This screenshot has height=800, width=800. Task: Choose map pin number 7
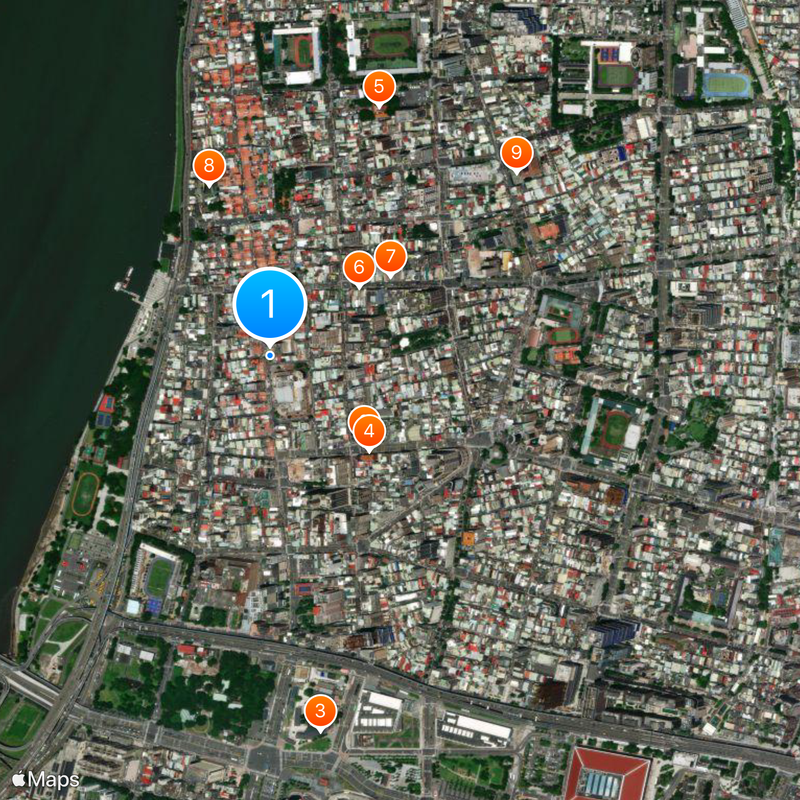click(390, 256)
